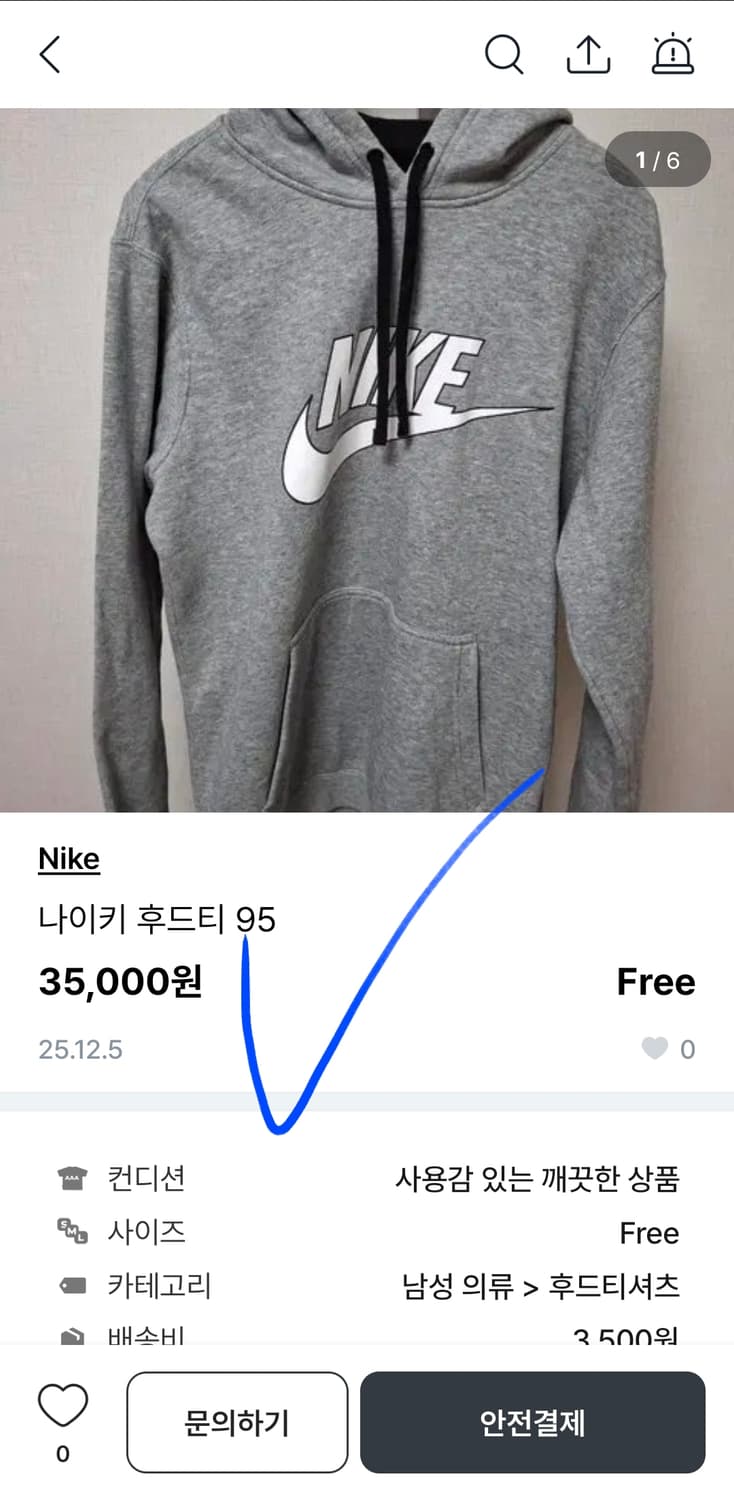Click the 25.12.5 listing date
Image resolution: width=734 pixels, height=1500 pixels.
tap(81, 1048)
